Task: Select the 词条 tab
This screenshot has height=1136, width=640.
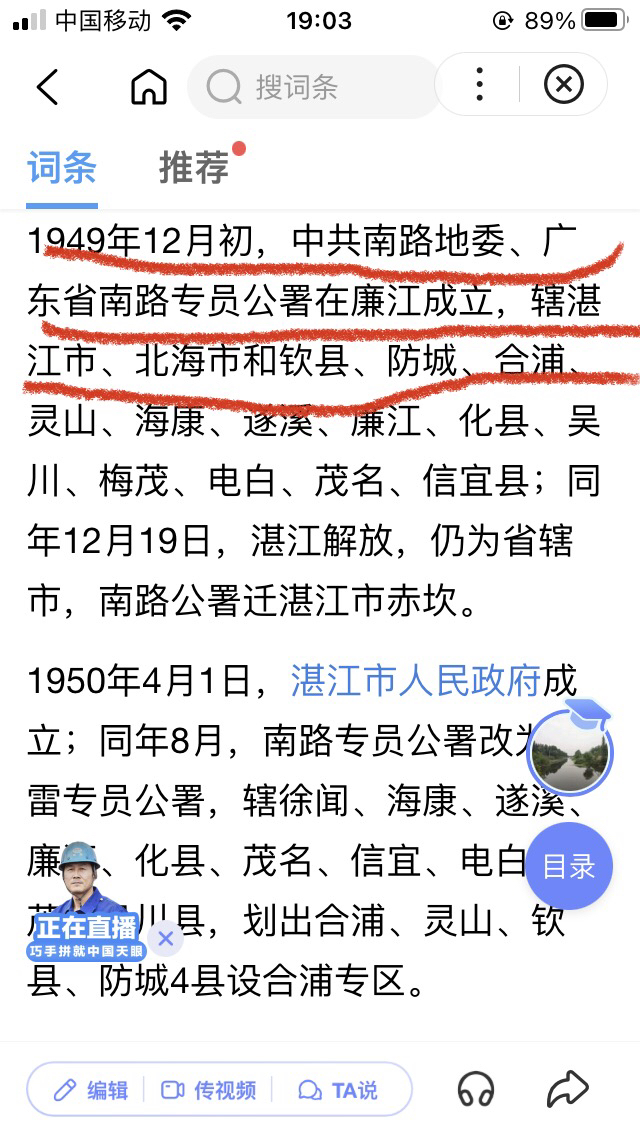Action: 62,167
